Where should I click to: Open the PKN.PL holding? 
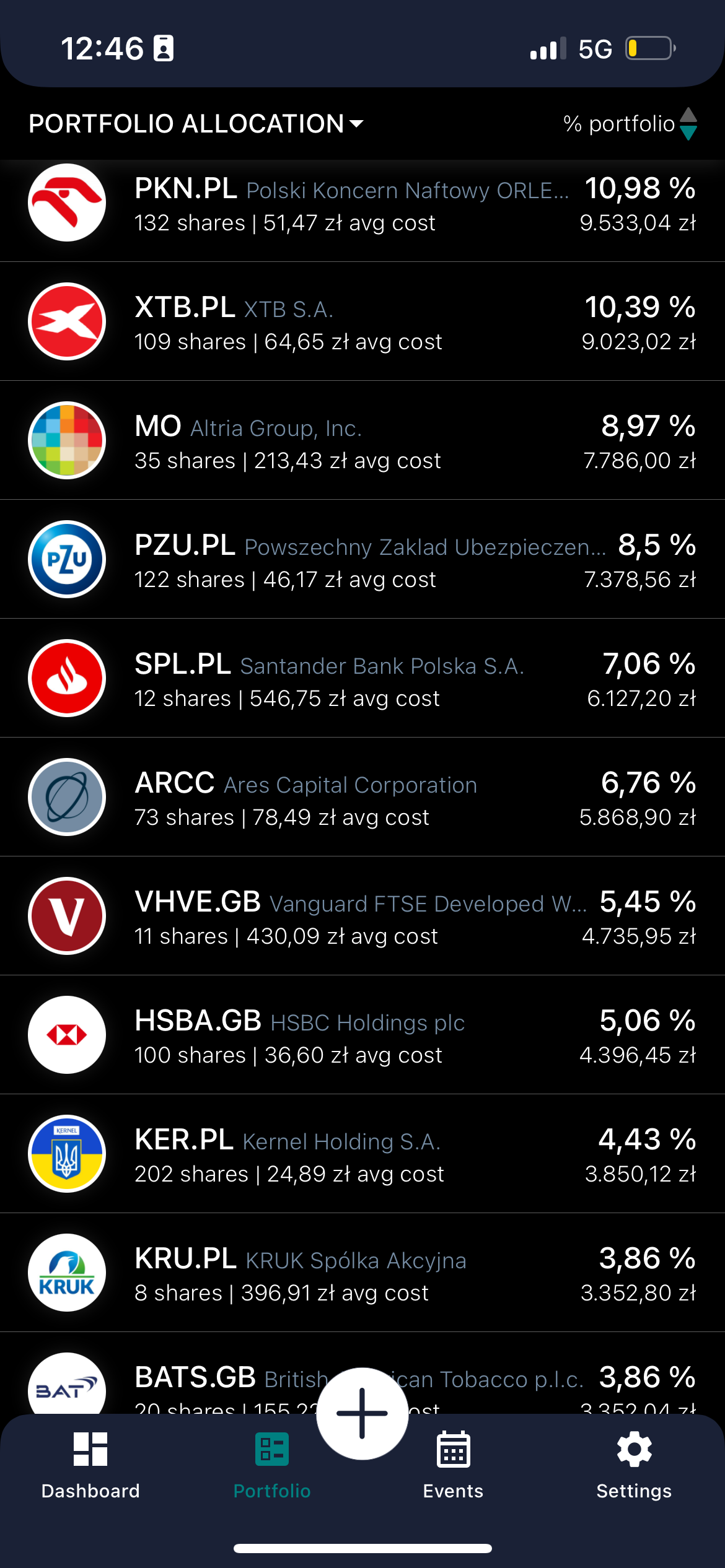pyautogui.click(x=362, y=204)
